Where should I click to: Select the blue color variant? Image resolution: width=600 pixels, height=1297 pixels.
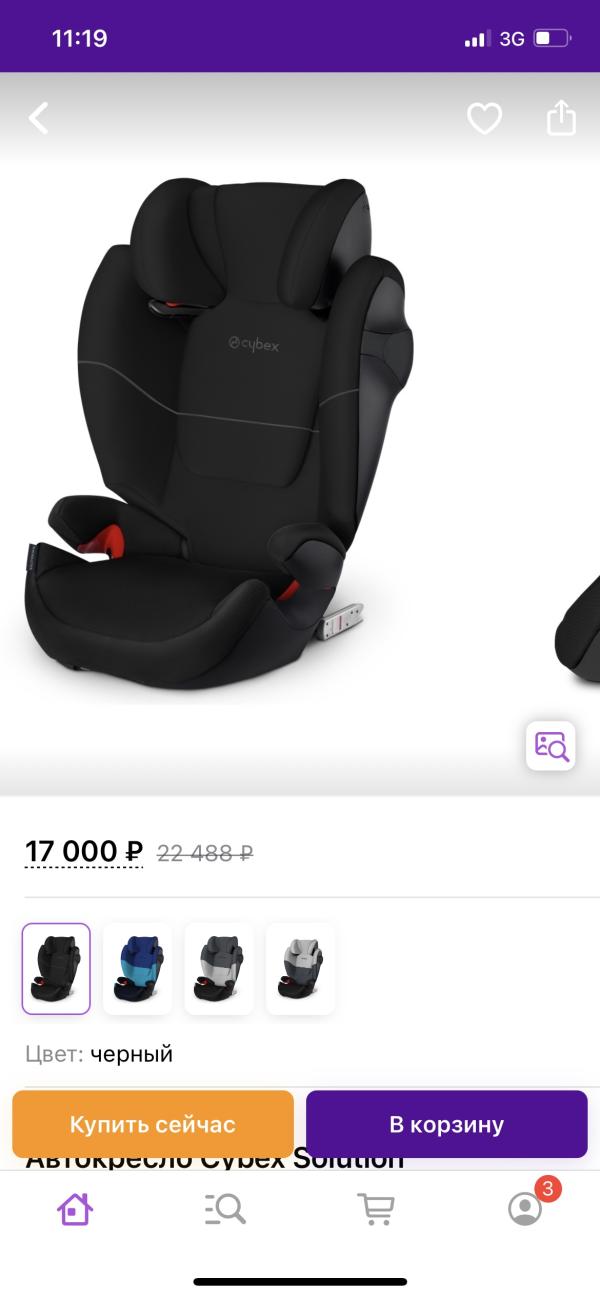138,969
